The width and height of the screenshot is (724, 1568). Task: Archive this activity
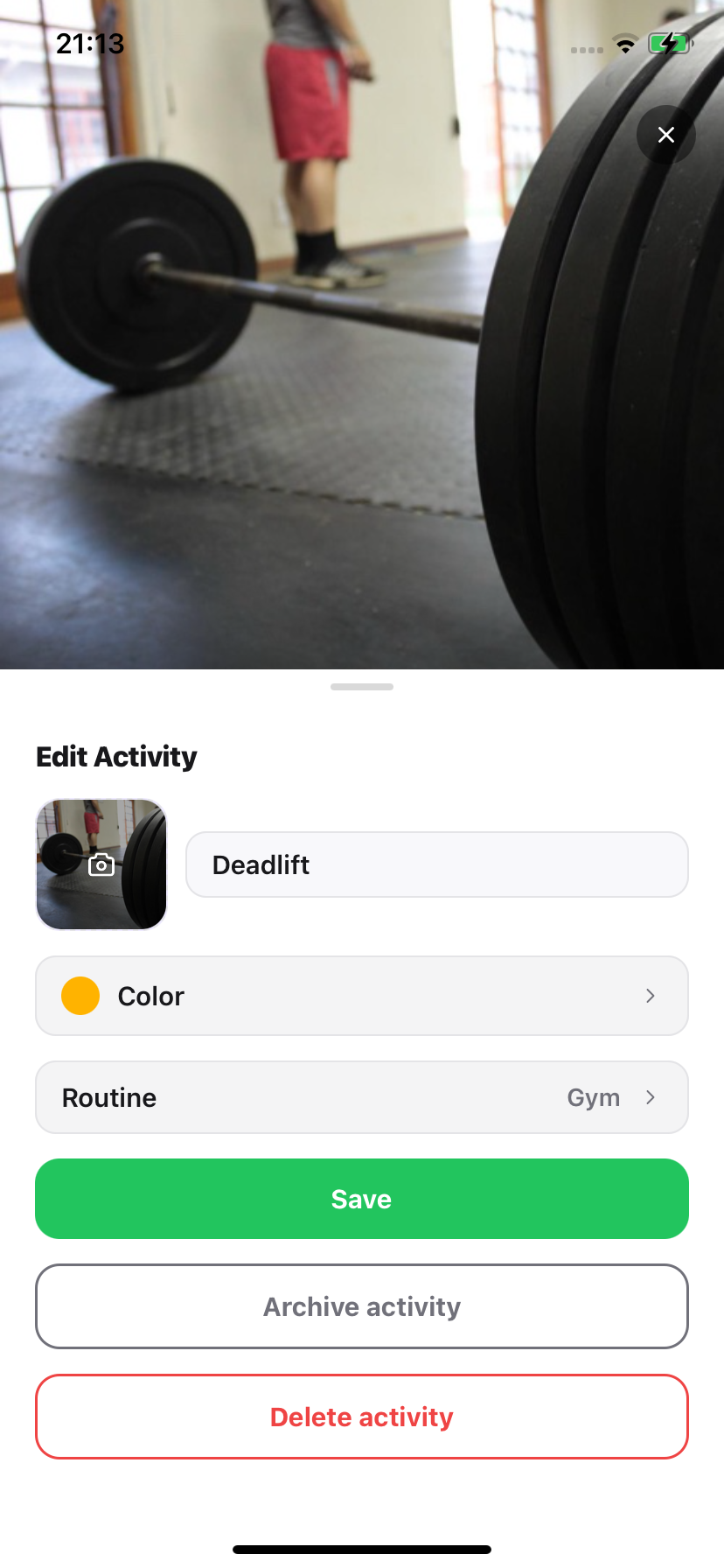362,1306
